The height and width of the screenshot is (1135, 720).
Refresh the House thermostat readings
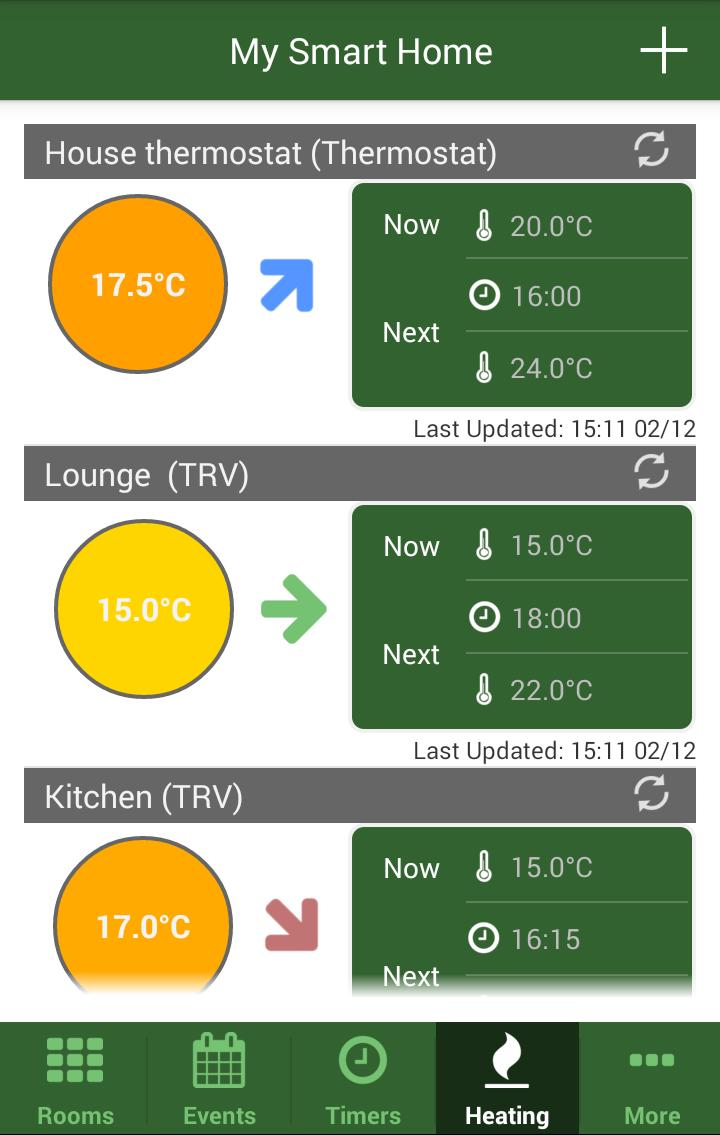[x=651, y=151]
